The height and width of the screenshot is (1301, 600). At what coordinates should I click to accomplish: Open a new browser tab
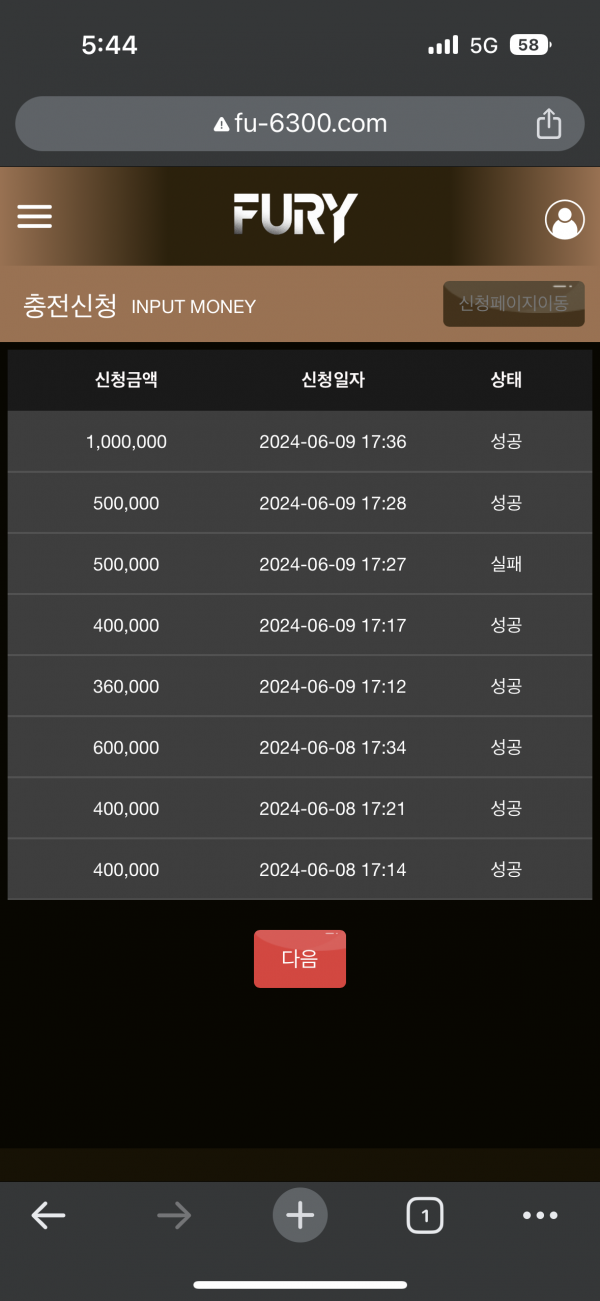[x=300, y=1215]
